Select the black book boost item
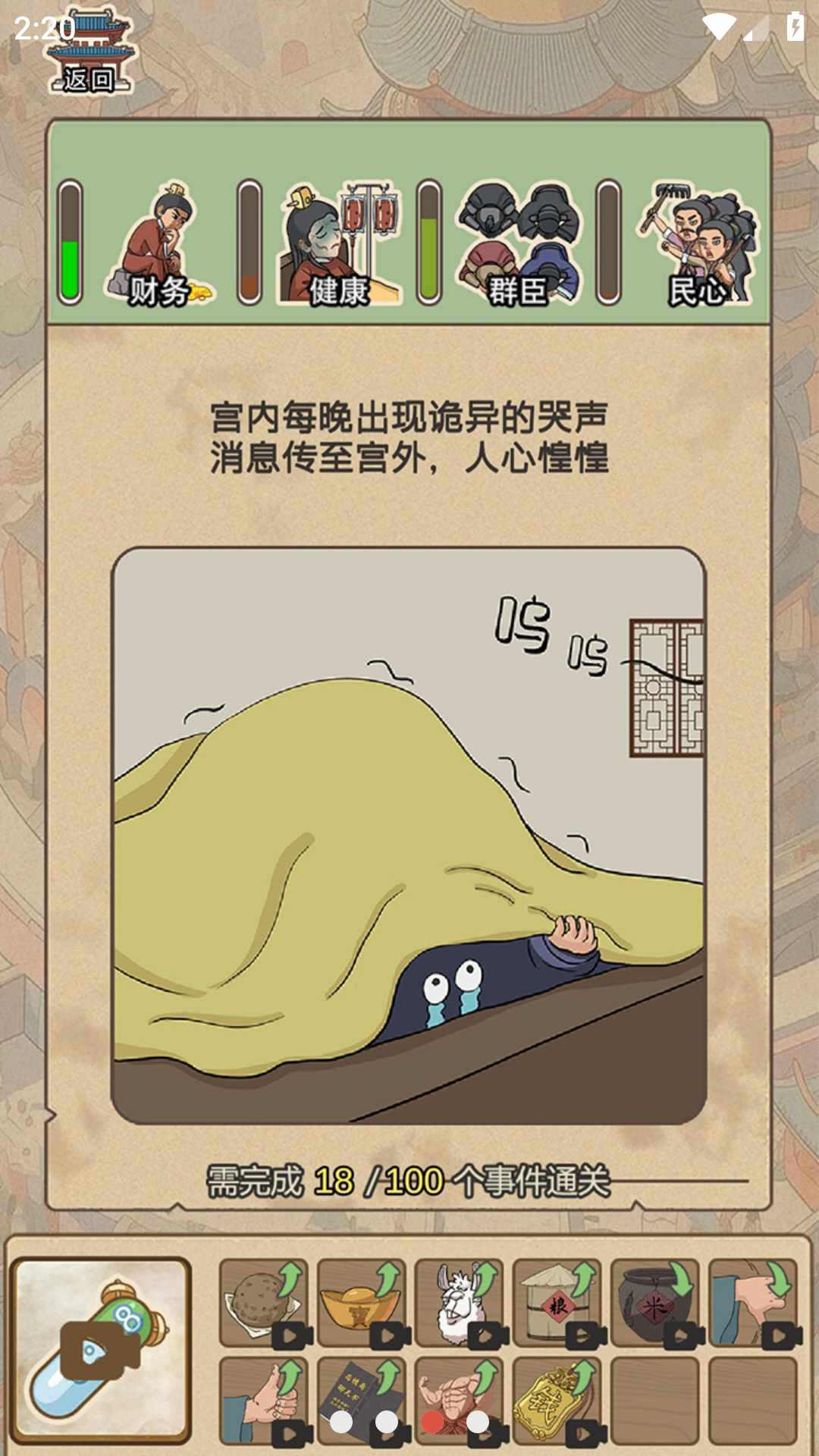819x1456 pixels. [x=362, y=1400]
